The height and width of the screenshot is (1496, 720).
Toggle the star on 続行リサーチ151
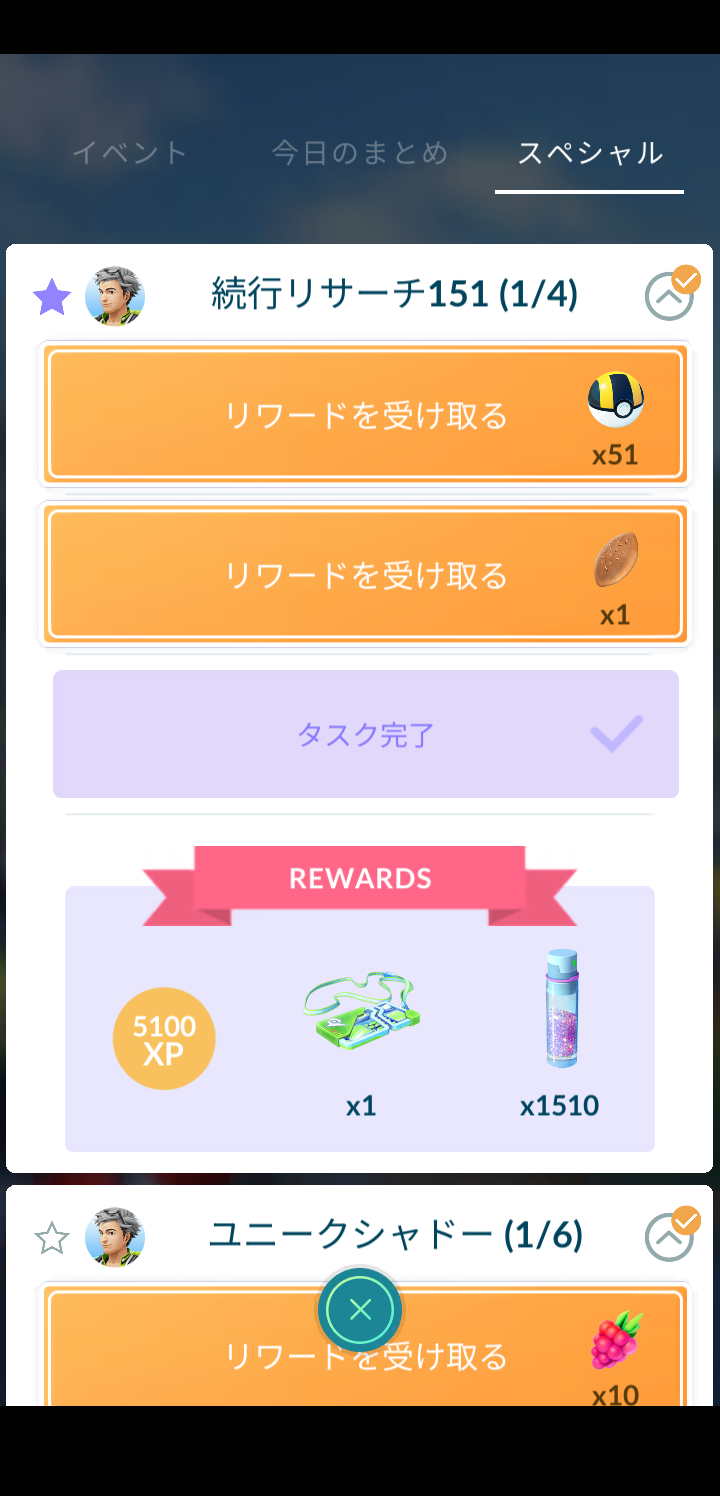(x=52, y=297)
